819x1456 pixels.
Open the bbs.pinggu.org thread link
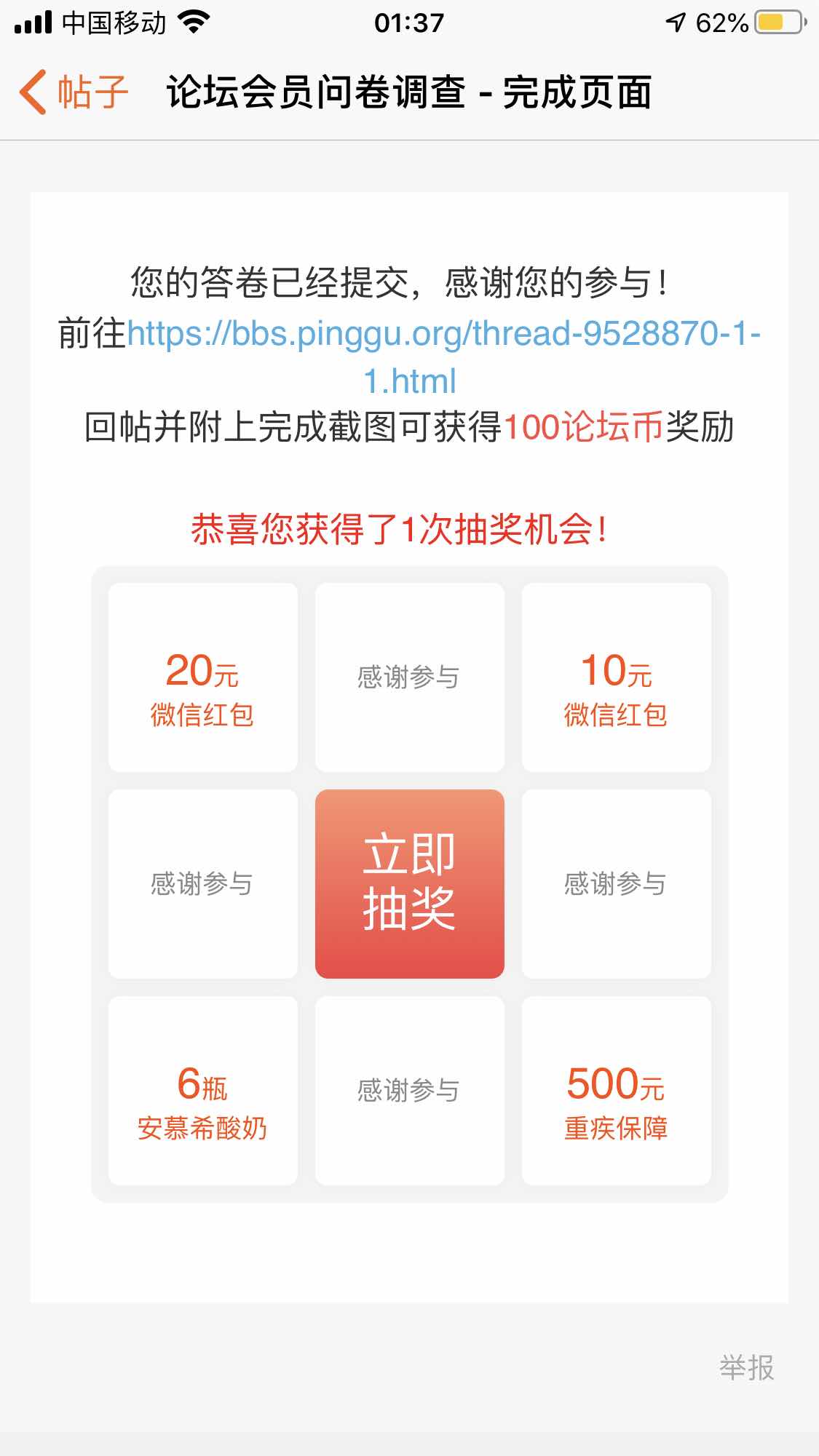443,335
